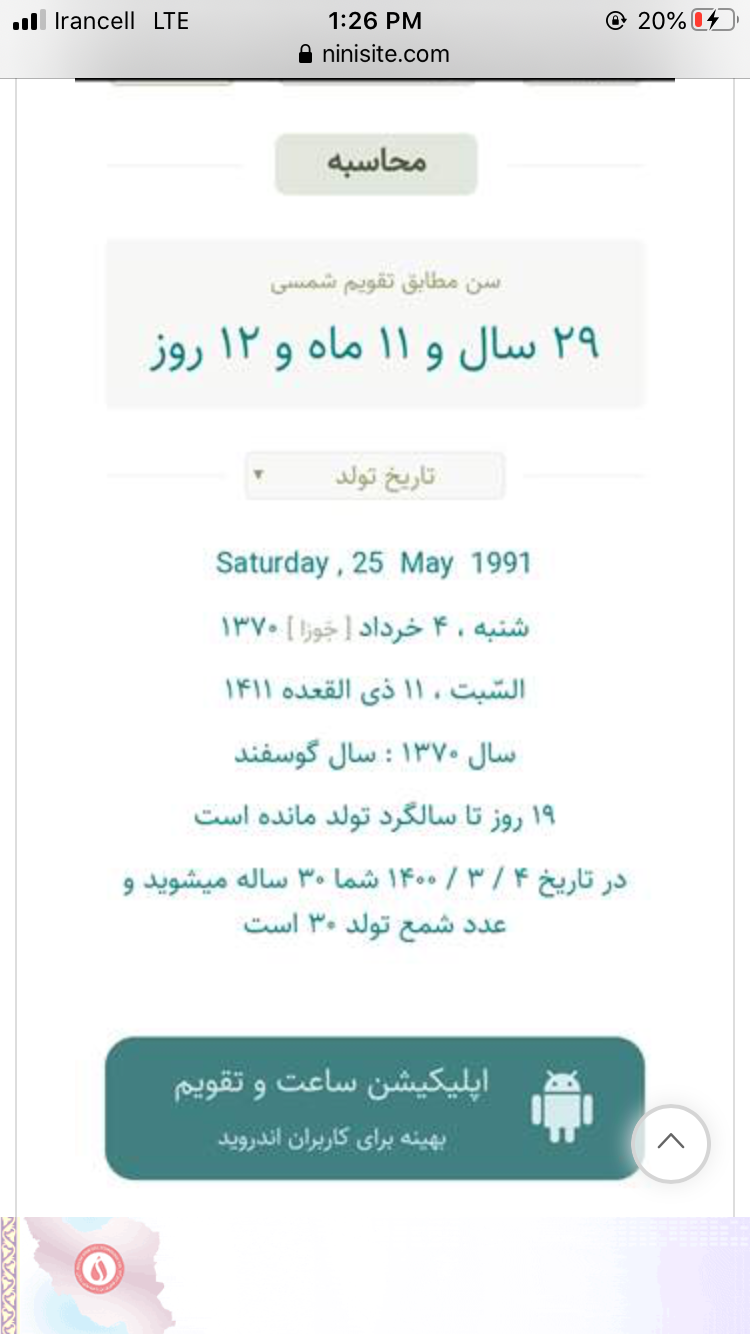Tap the محاسبه calculate button

[376, 163]
